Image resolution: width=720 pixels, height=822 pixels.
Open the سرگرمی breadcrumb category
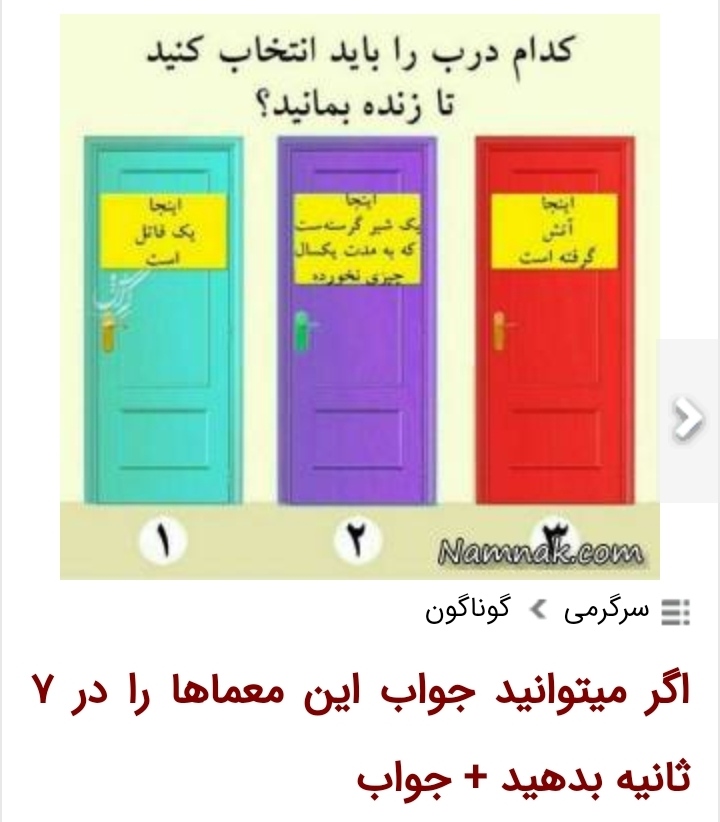[608, 602]
